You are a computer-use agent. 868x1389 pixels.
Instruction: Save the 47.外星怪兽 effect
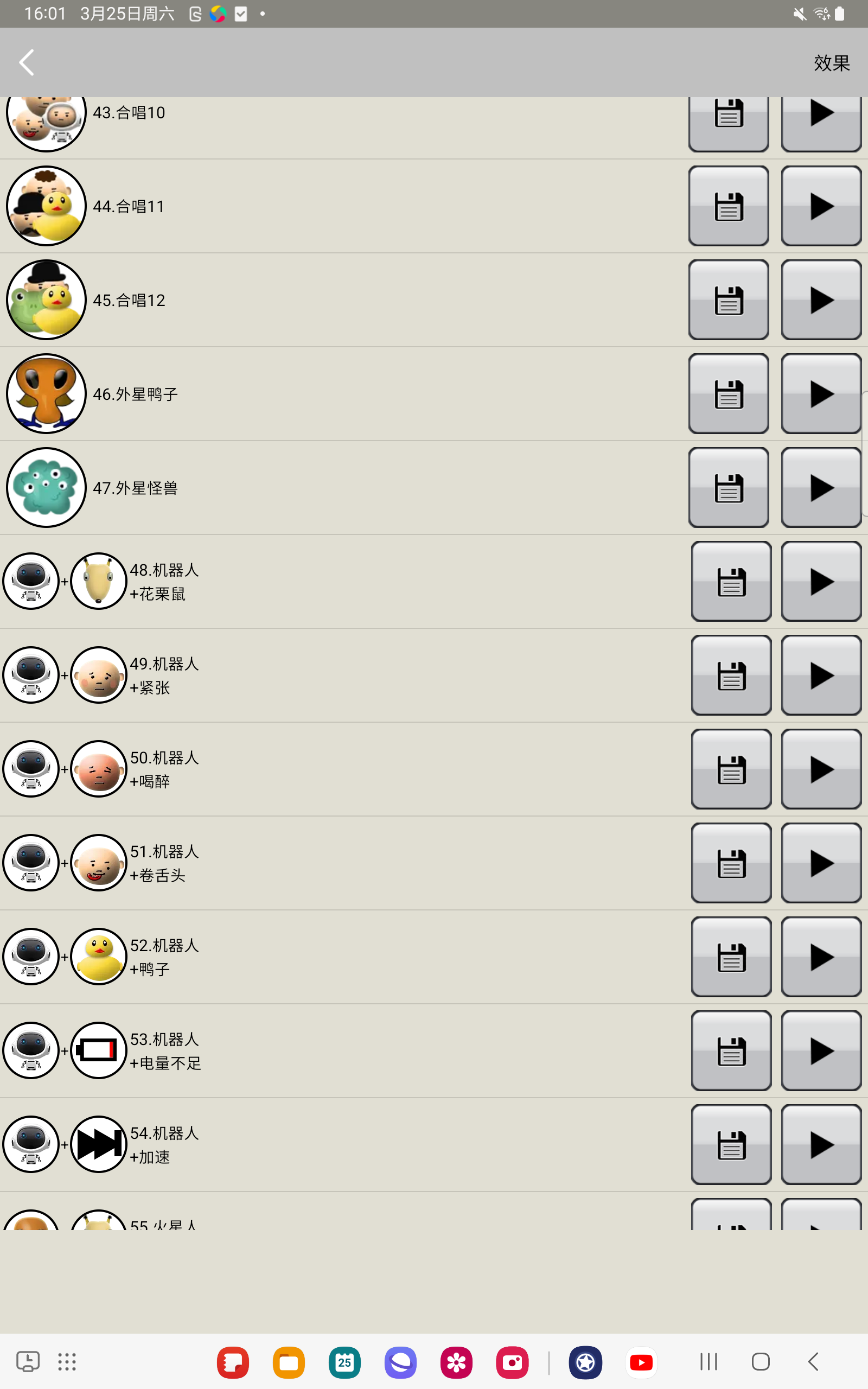click(729, 487)
